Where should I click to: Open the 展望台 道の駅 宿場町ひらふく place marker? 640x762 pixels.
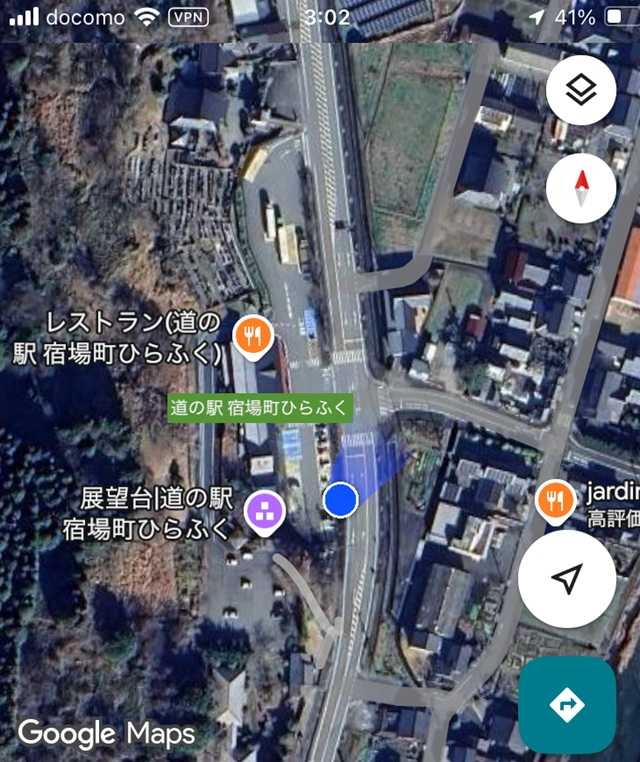tap(265, 513)
